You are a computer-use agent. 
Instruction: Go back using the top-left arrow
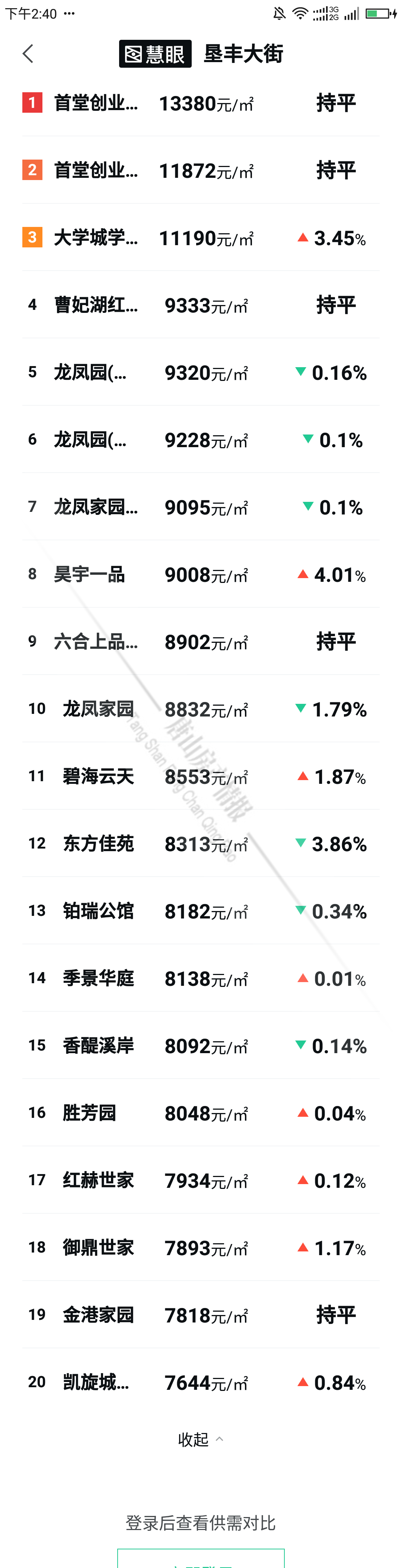click(28, 54)
